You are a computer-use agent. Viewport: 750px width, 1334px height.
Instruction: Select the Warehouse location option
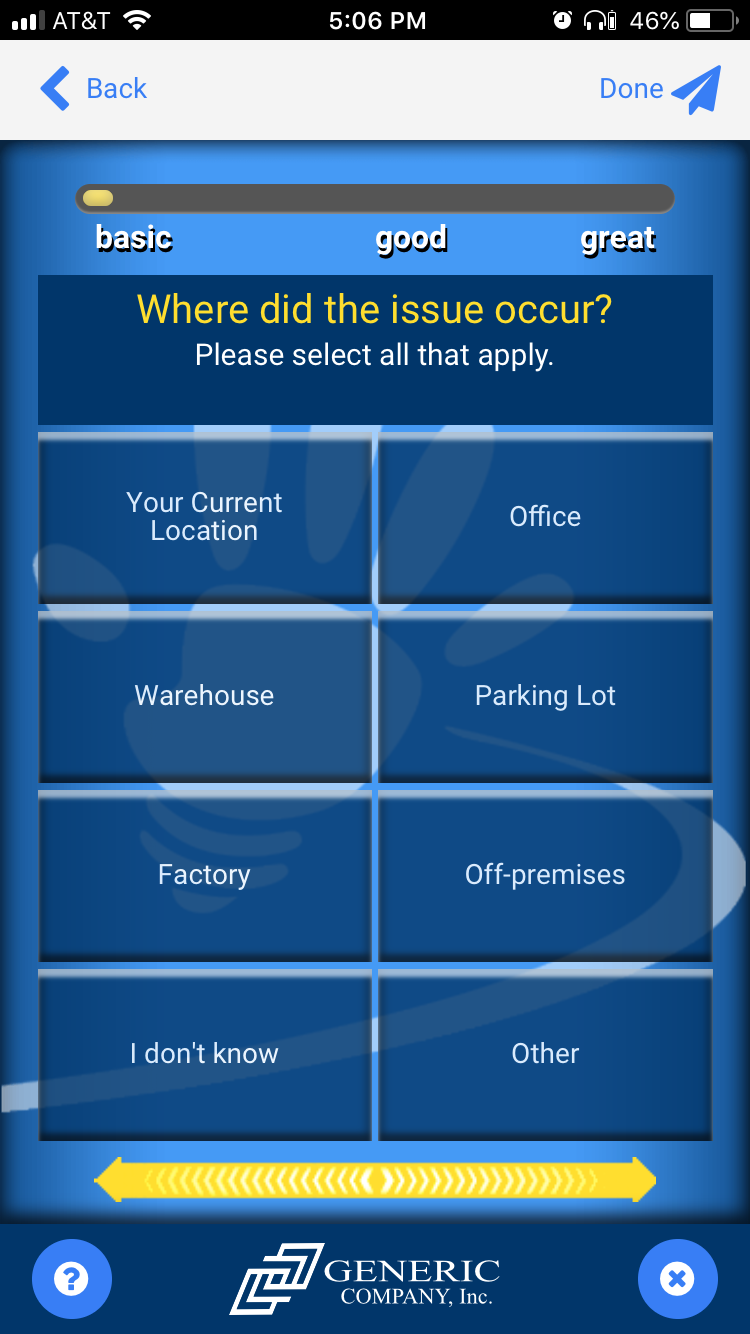tap(204, 696)
